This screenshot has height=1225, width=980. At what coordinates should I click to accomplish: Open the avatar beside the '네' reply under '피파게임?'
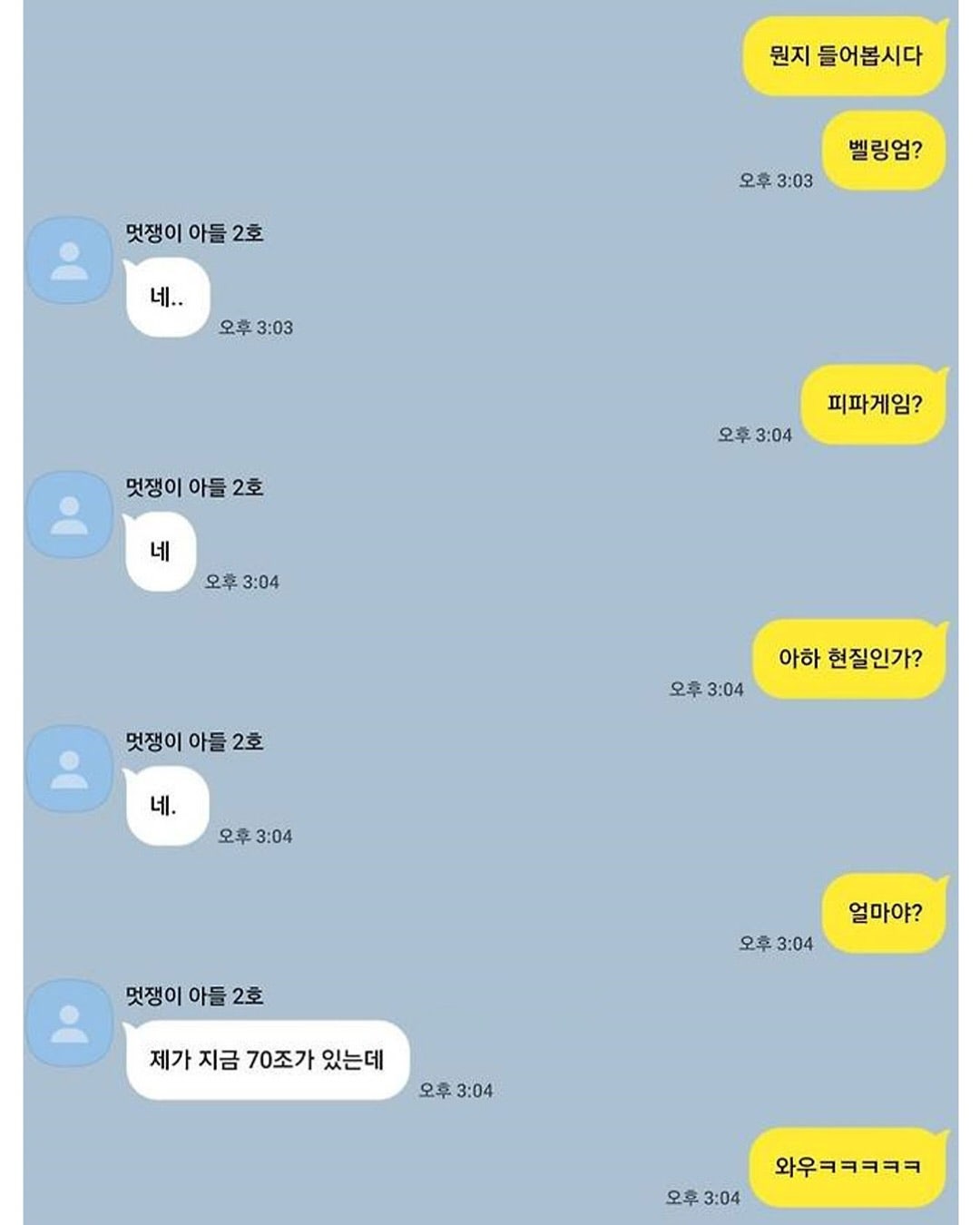point(70,514)
